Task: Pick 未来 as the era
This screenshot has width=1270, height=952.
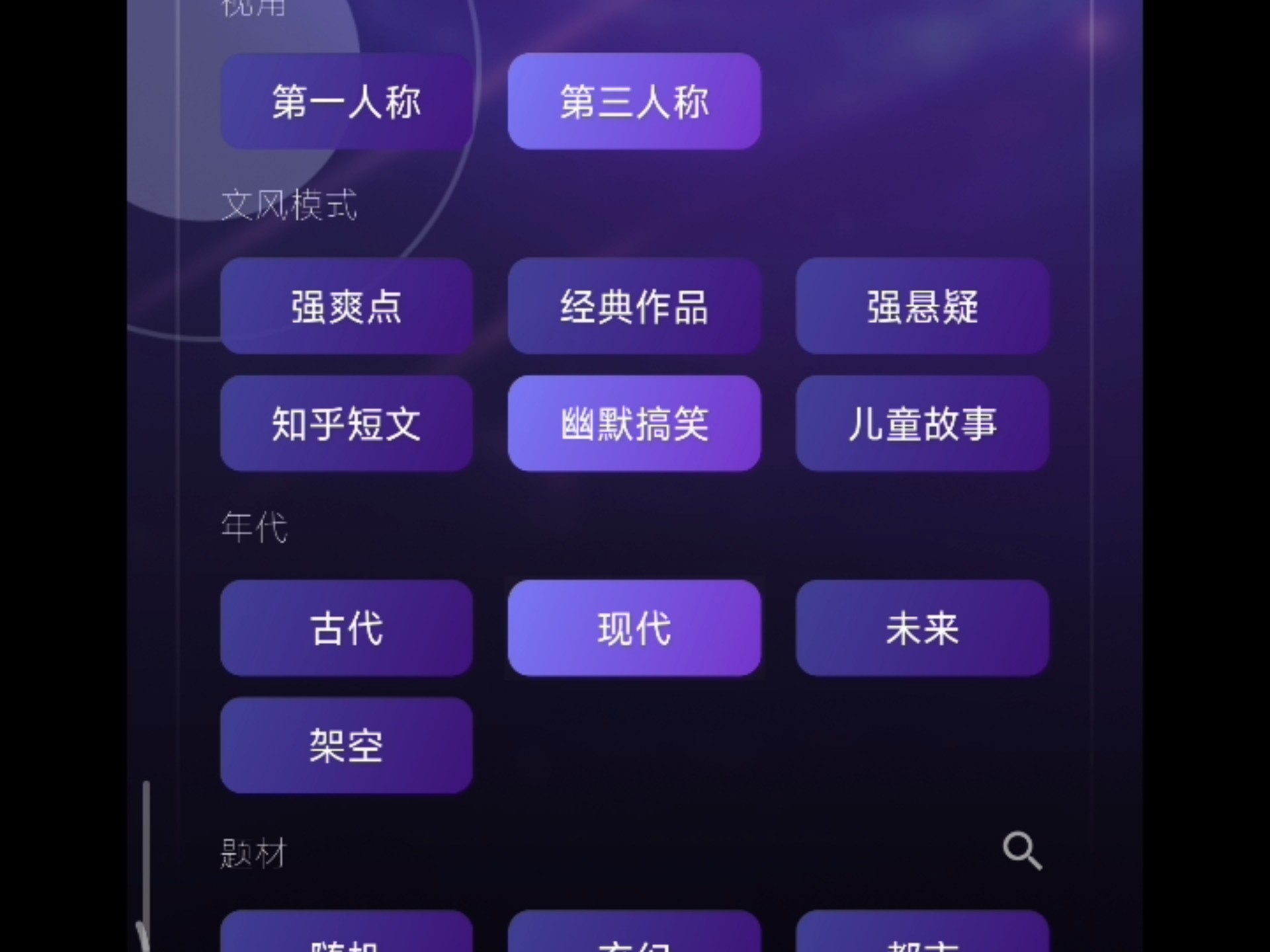Action: tap(922, 628)
